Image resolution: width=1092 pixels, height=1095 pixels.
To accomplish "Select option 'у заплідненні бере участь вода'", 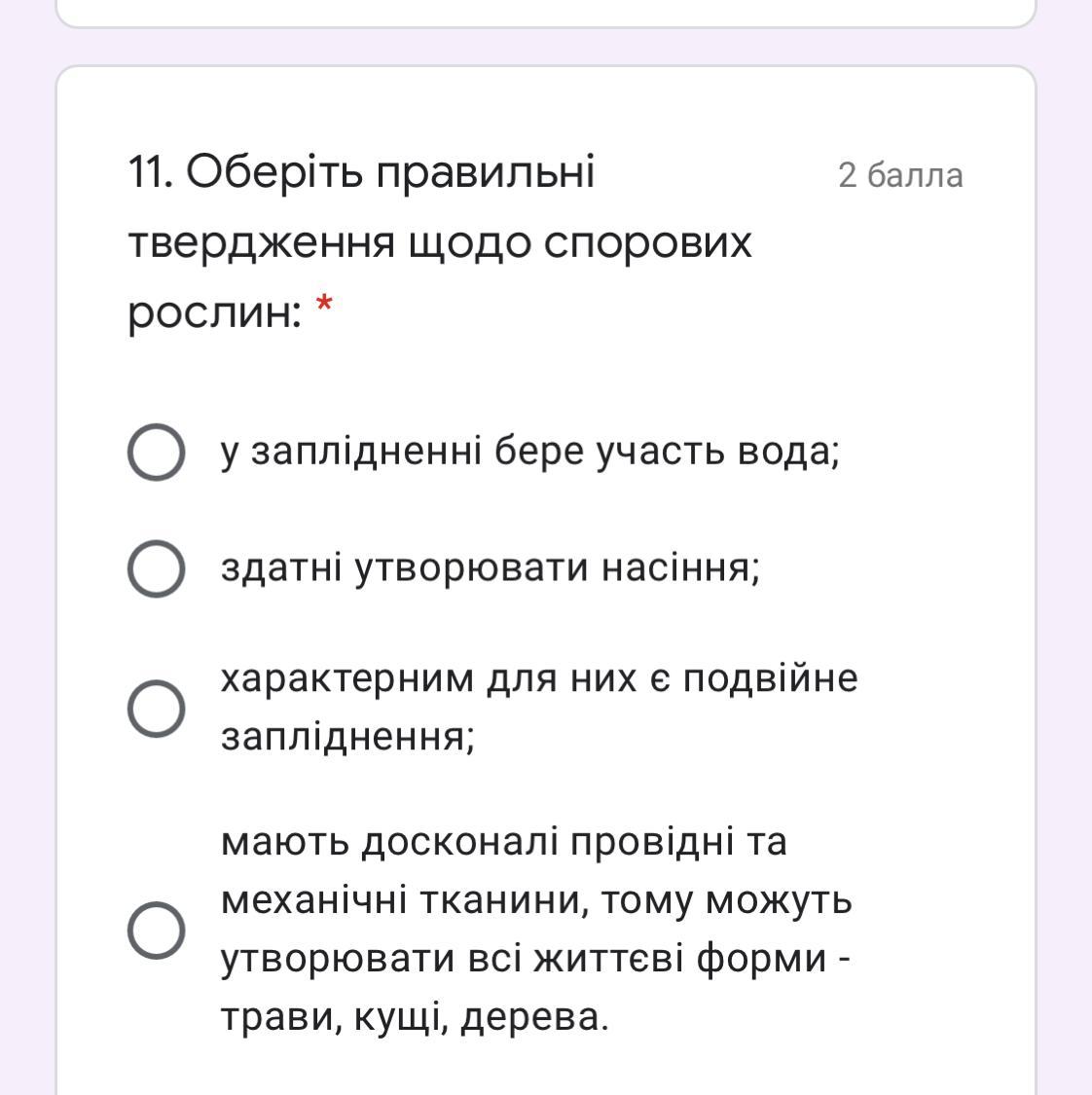I will click(x=156, y=453).
